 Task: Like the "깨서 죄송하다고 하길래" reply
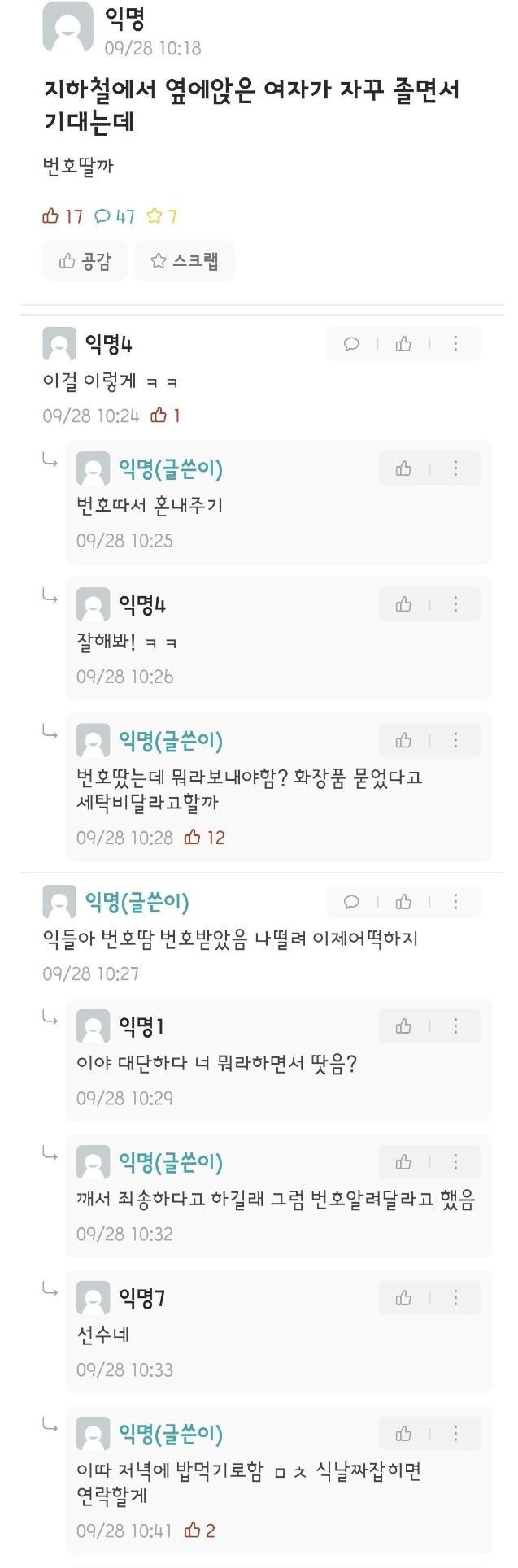click(x=403, y=1162)
